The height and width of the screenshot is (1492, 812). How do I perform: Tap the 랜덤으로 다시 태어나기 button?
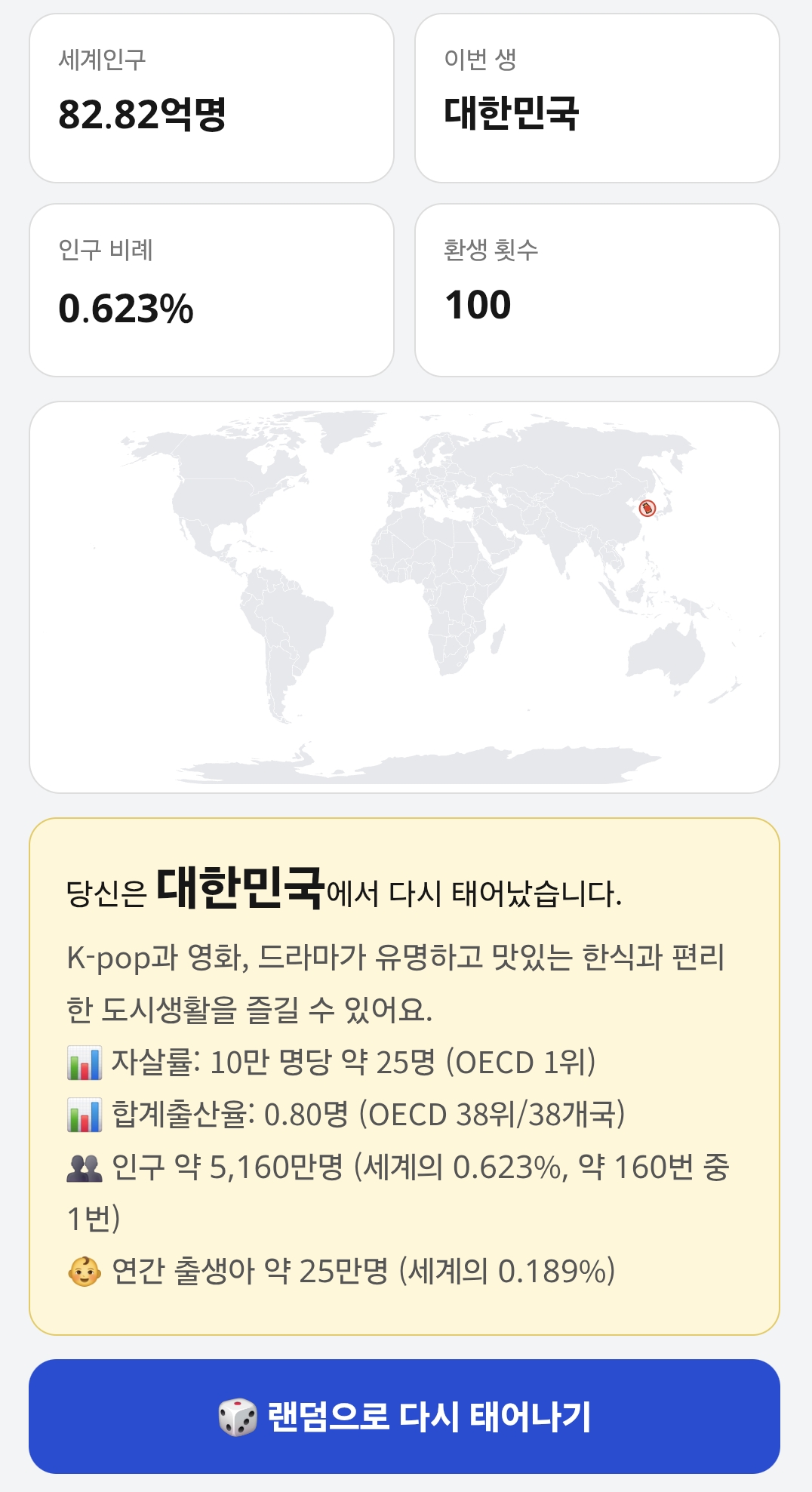point(404,1417)
